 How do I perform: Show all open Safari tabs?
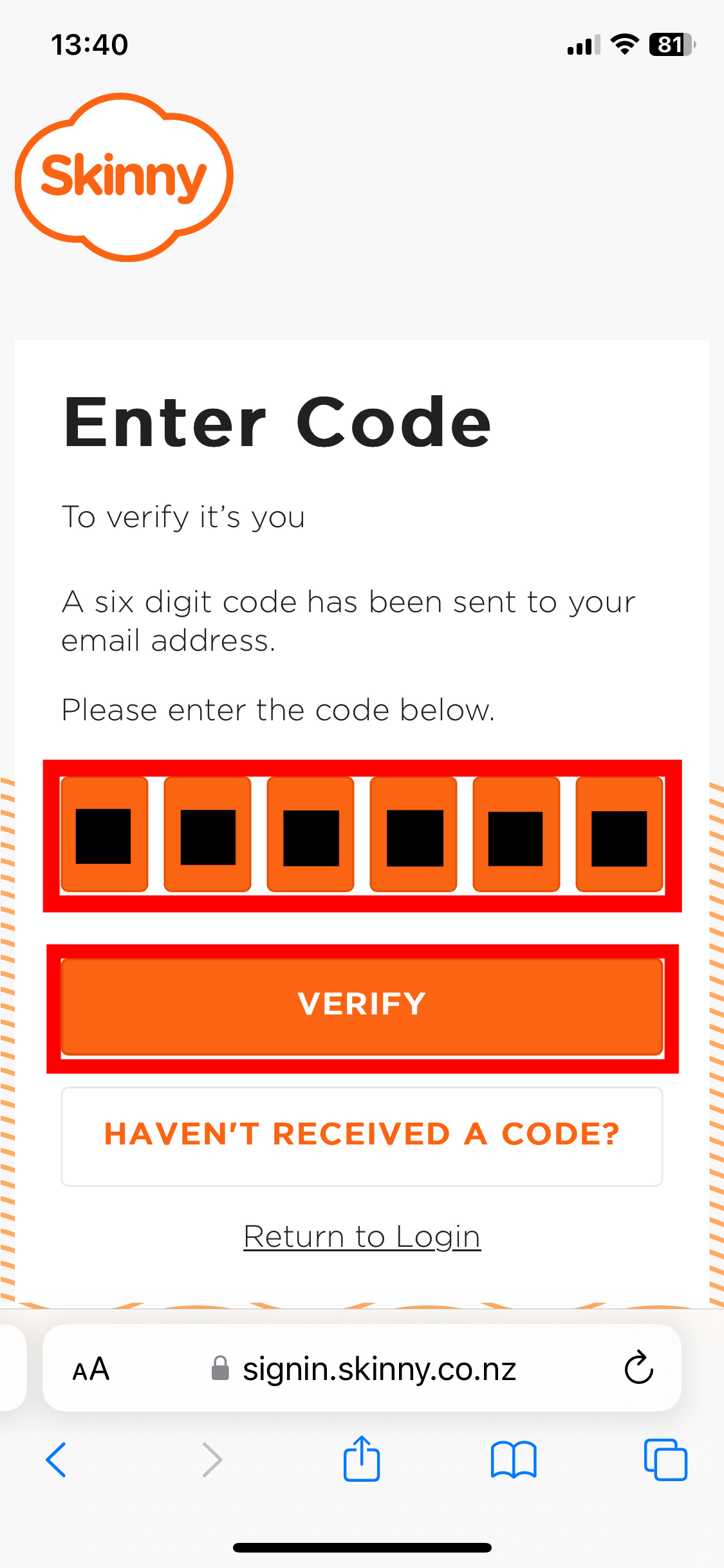click(x=665, y=1460)
